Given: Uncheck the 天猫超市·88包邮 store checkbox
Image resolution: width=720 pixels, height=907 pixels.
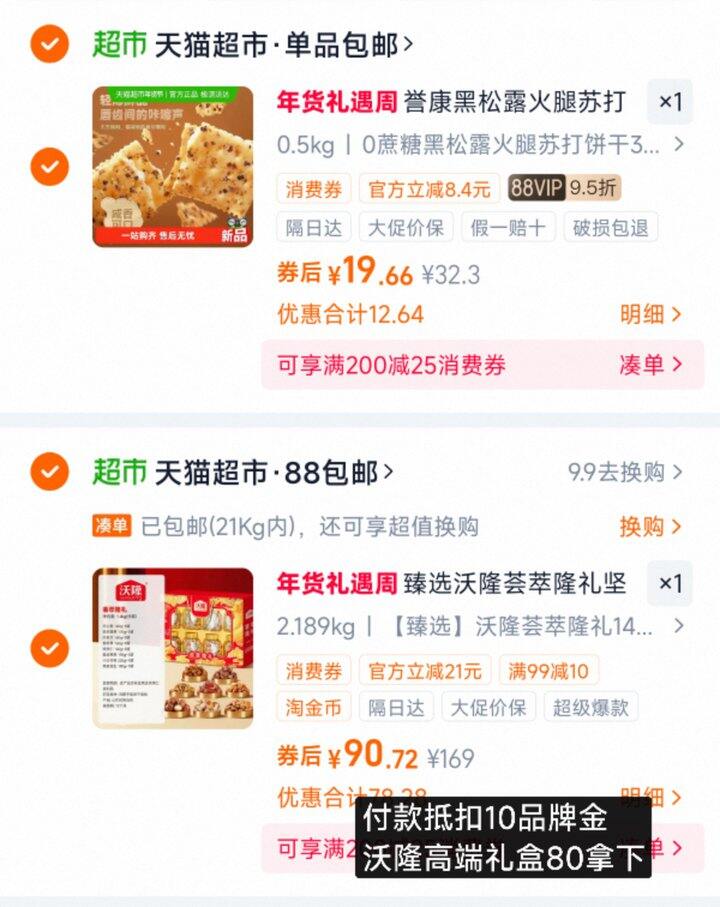Looking at the screenshot, I should pyautogui.click(x=49, y=471).
